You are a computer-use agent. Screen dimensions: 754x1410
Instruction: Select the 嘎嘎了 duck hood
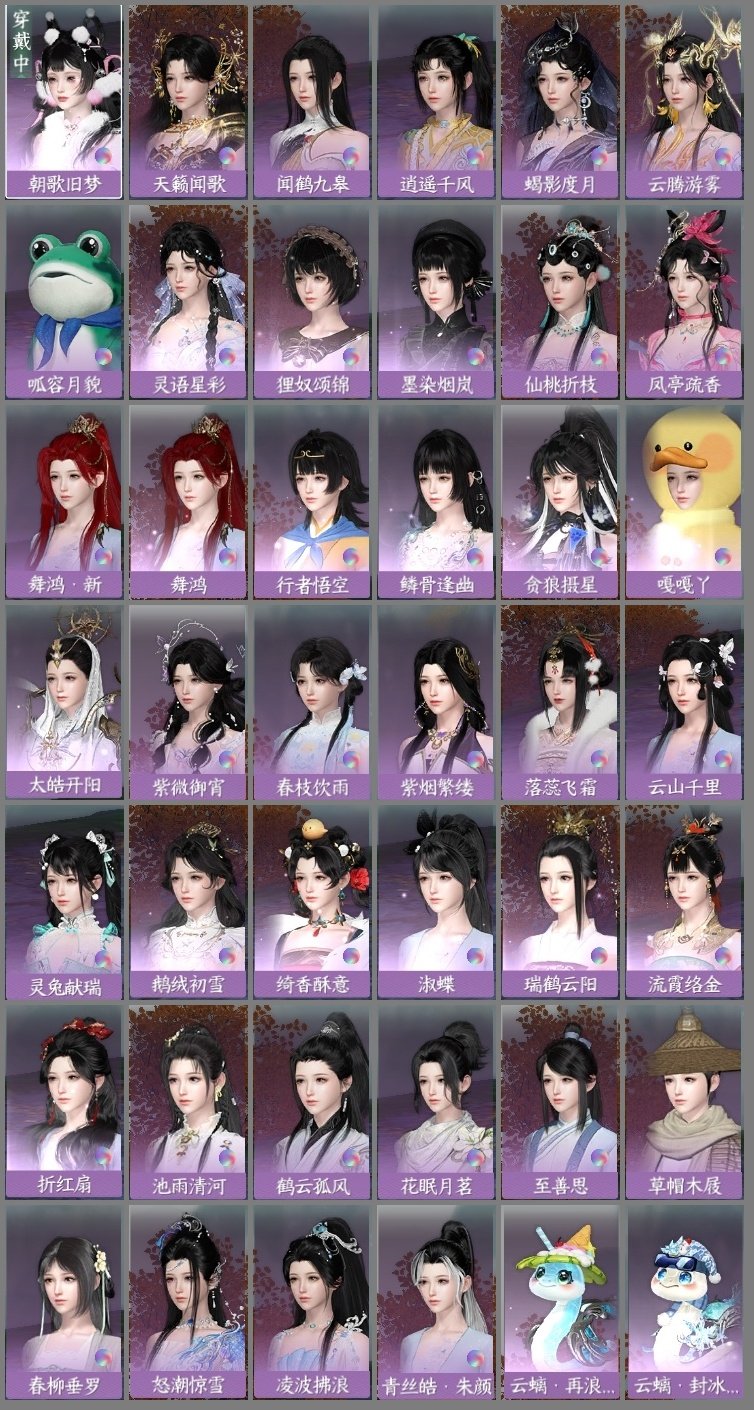(x=685, y=500)
